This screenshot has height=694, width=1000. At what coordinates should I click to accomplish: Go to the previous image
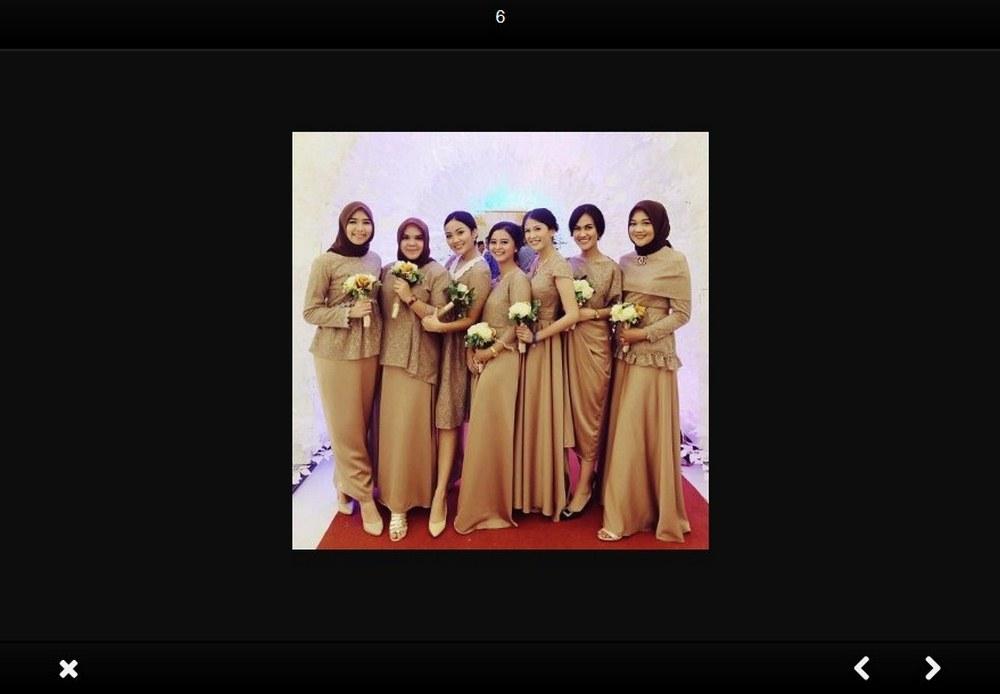tap(862, 668)
